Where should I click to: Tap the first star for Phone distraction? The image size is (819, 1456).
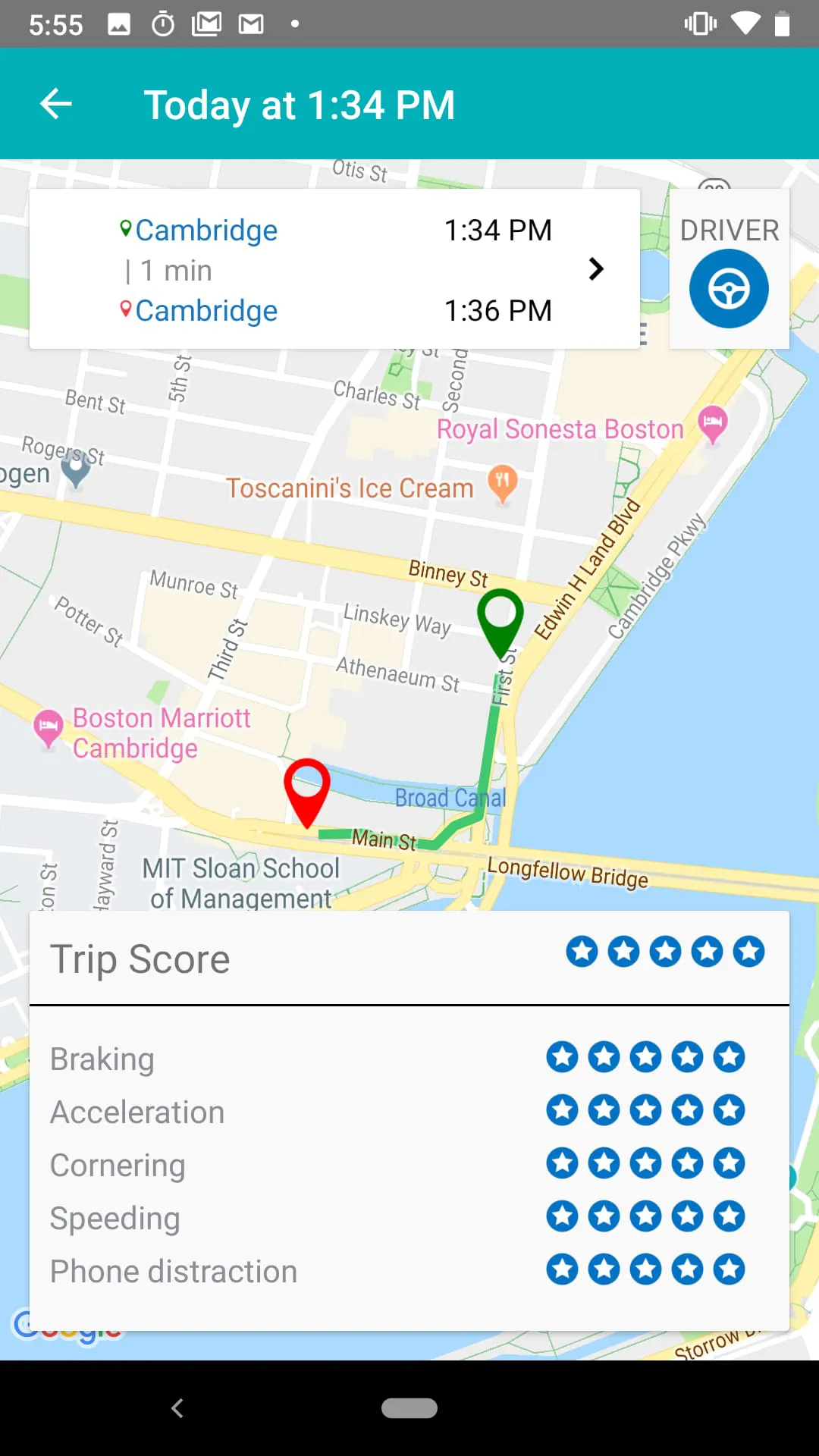click(x=562, y=1269)
